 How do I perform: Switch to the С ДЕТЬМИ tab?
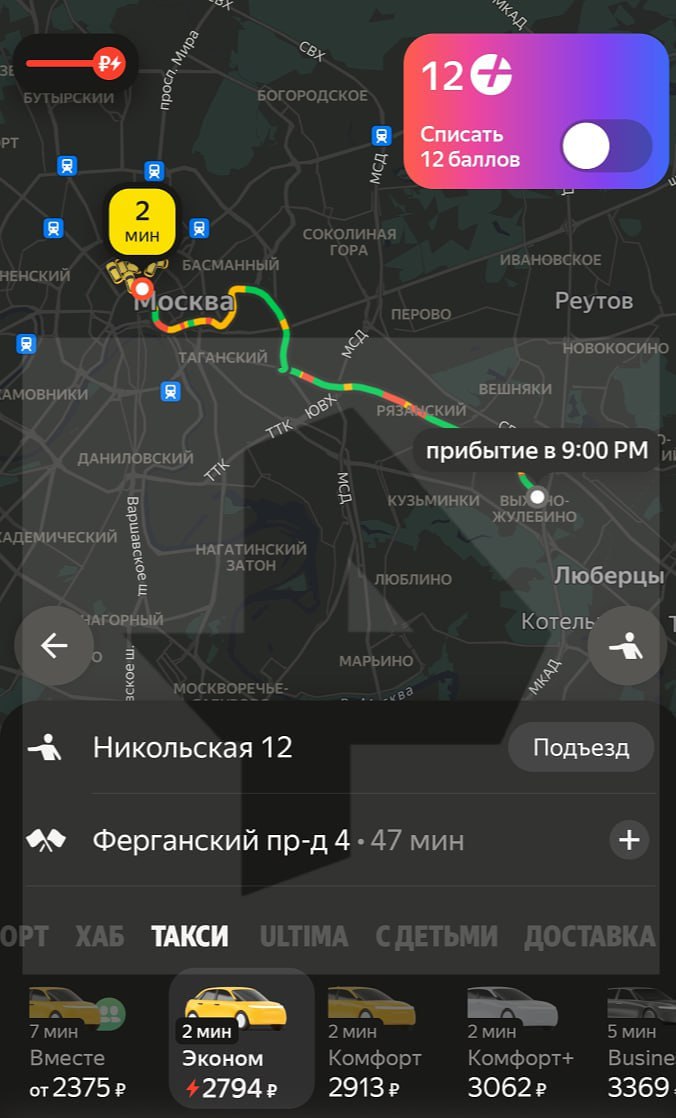pyautogui.click(x=436, y=936)
